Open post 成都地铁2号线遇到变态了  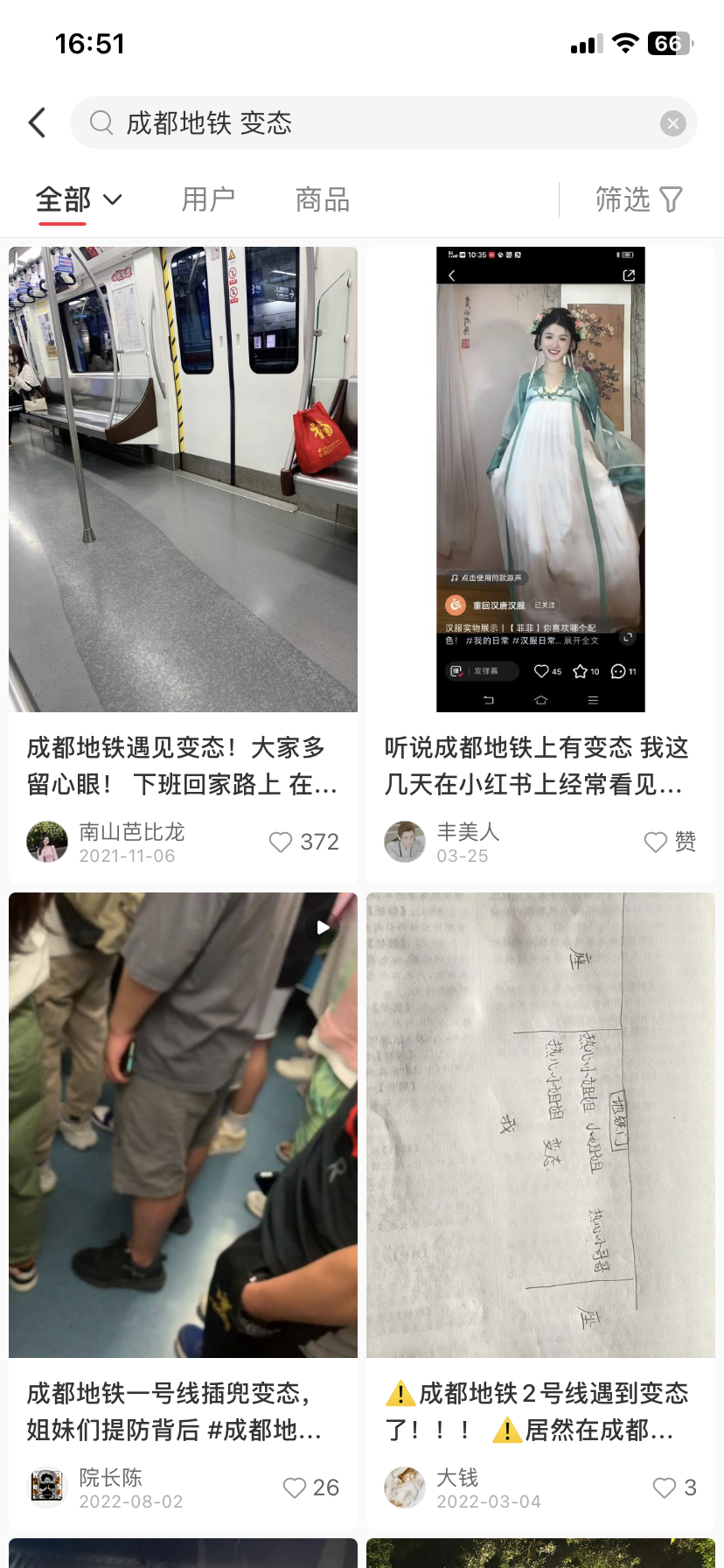coord(540,1124)
